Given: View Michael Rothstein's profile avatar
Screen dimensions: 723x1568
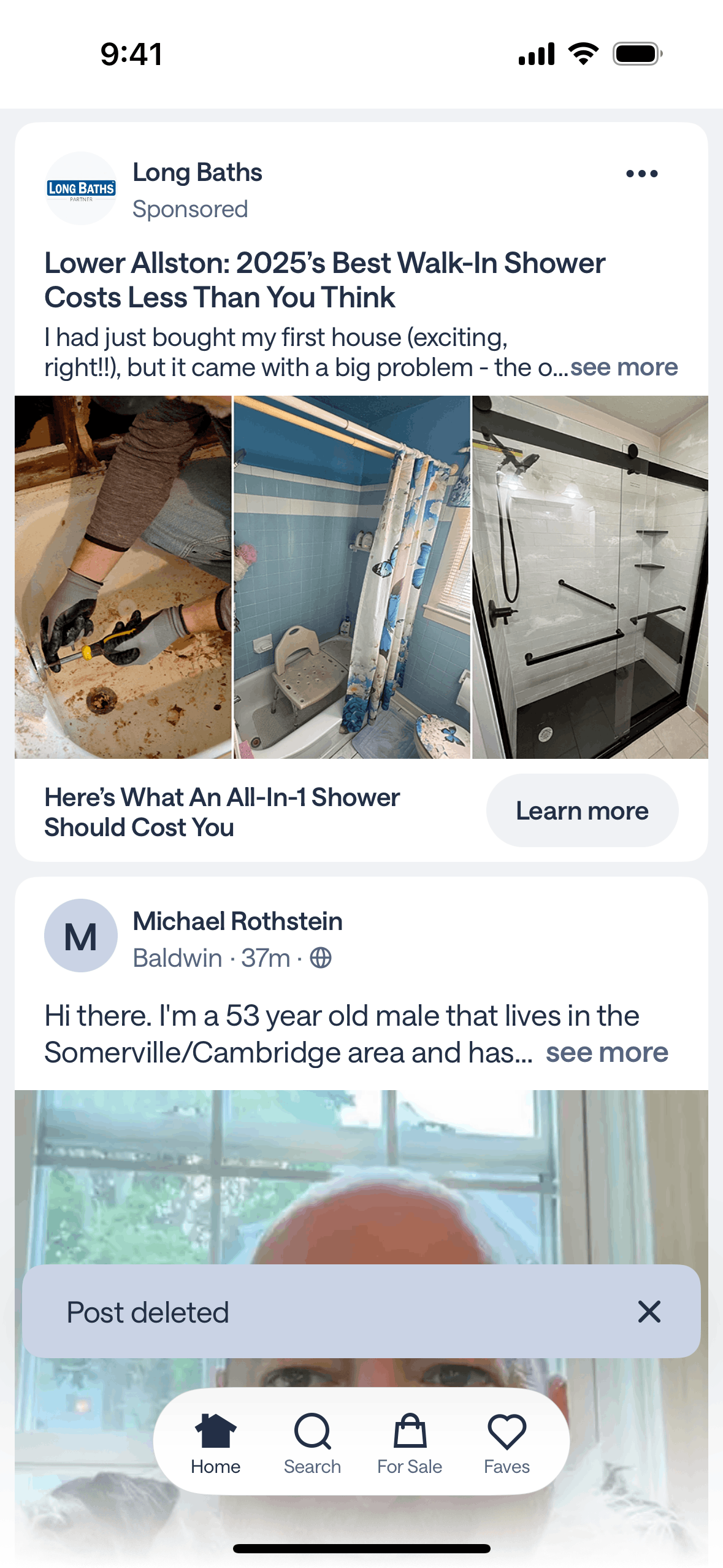Looking at the screenshot, I should (81, 936).
